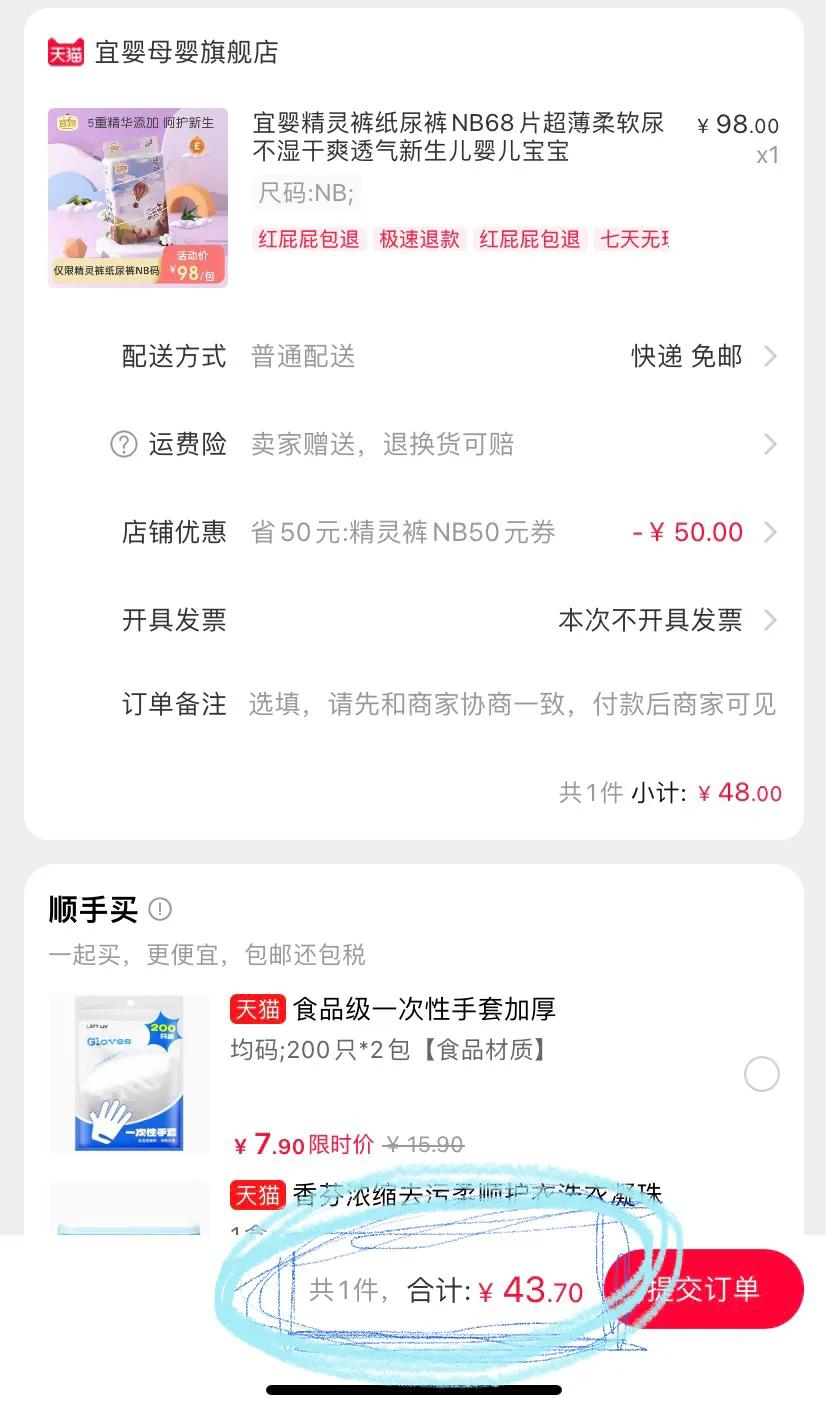Click the 尺码:NB size label

[307, 191]
